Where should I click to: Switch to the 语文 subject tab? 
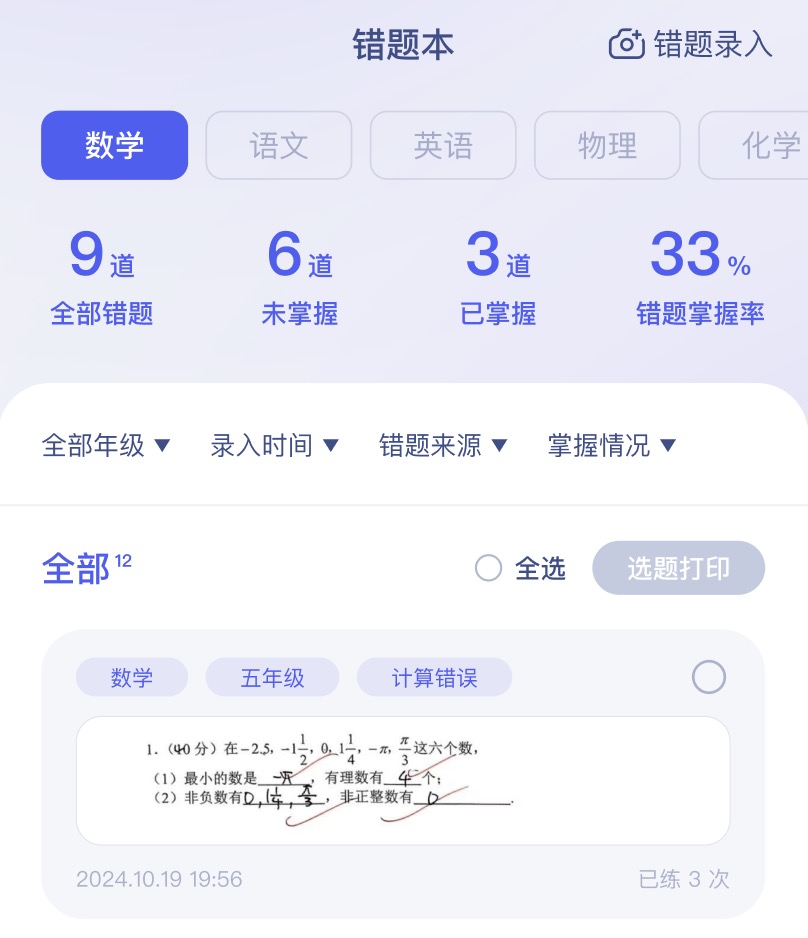(x=279, y=145)
